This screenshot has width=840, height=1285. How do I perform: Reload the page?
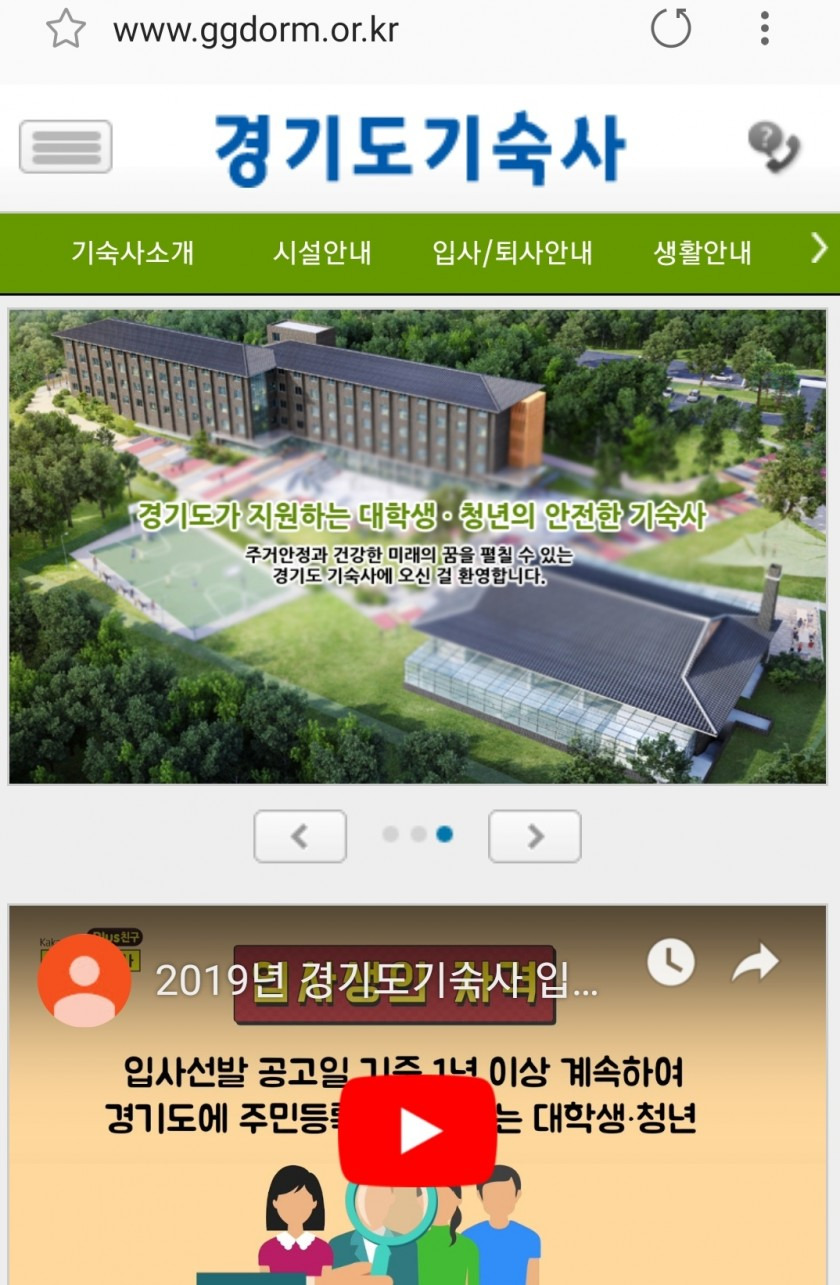tap(671, 28)
